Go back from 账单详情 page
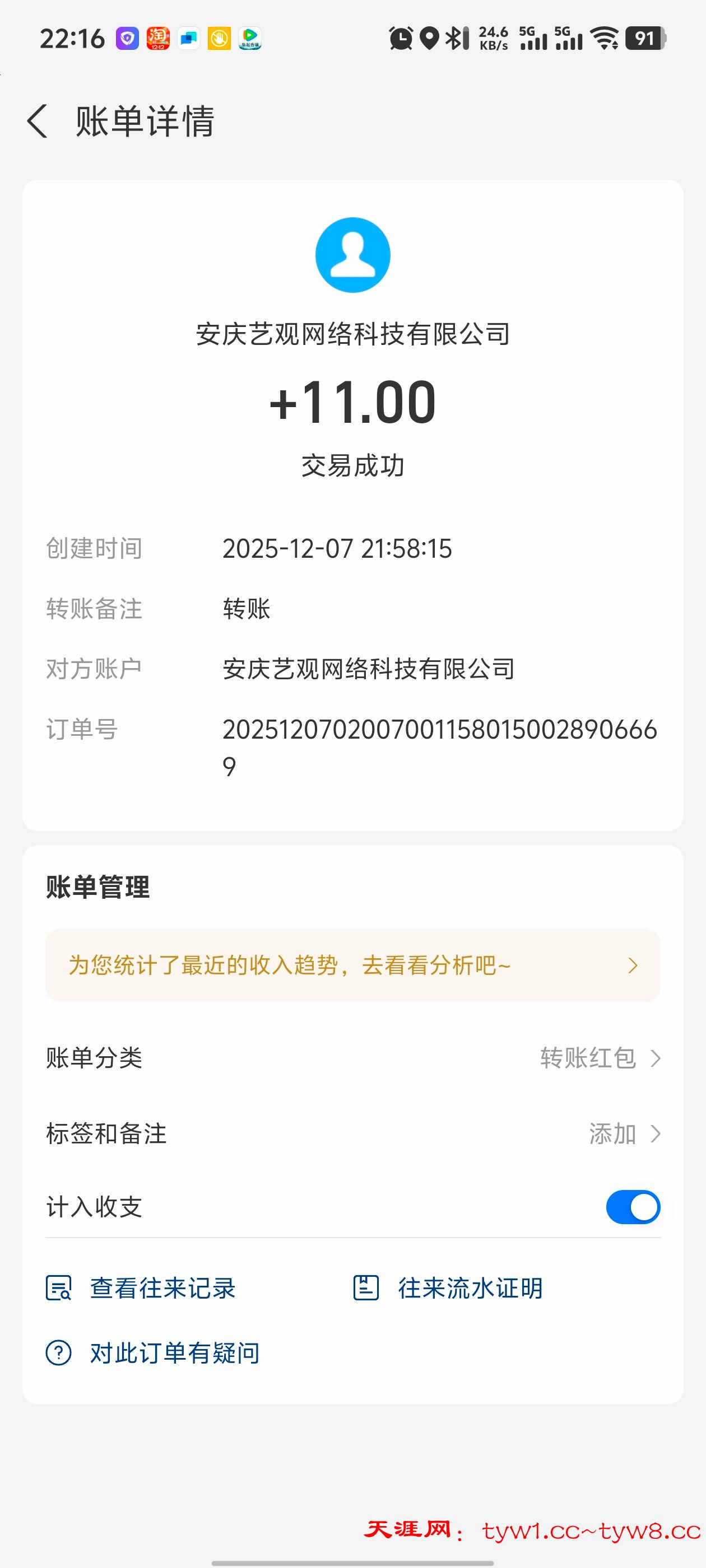Image resolution: width=706 pixels, height=1568 pixels. pos(38,120)
